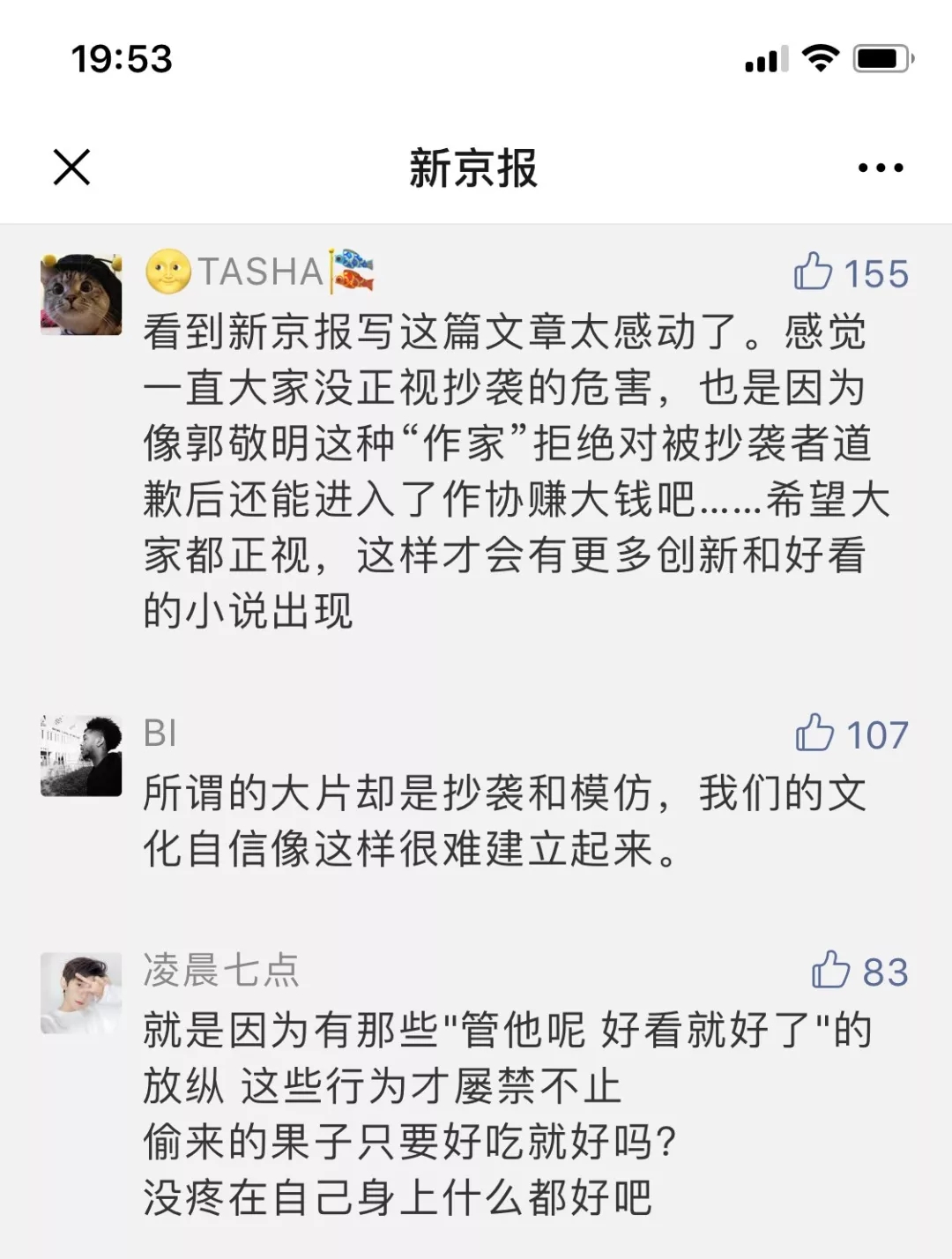Like the comment by BI

click(x=814, y=733)
